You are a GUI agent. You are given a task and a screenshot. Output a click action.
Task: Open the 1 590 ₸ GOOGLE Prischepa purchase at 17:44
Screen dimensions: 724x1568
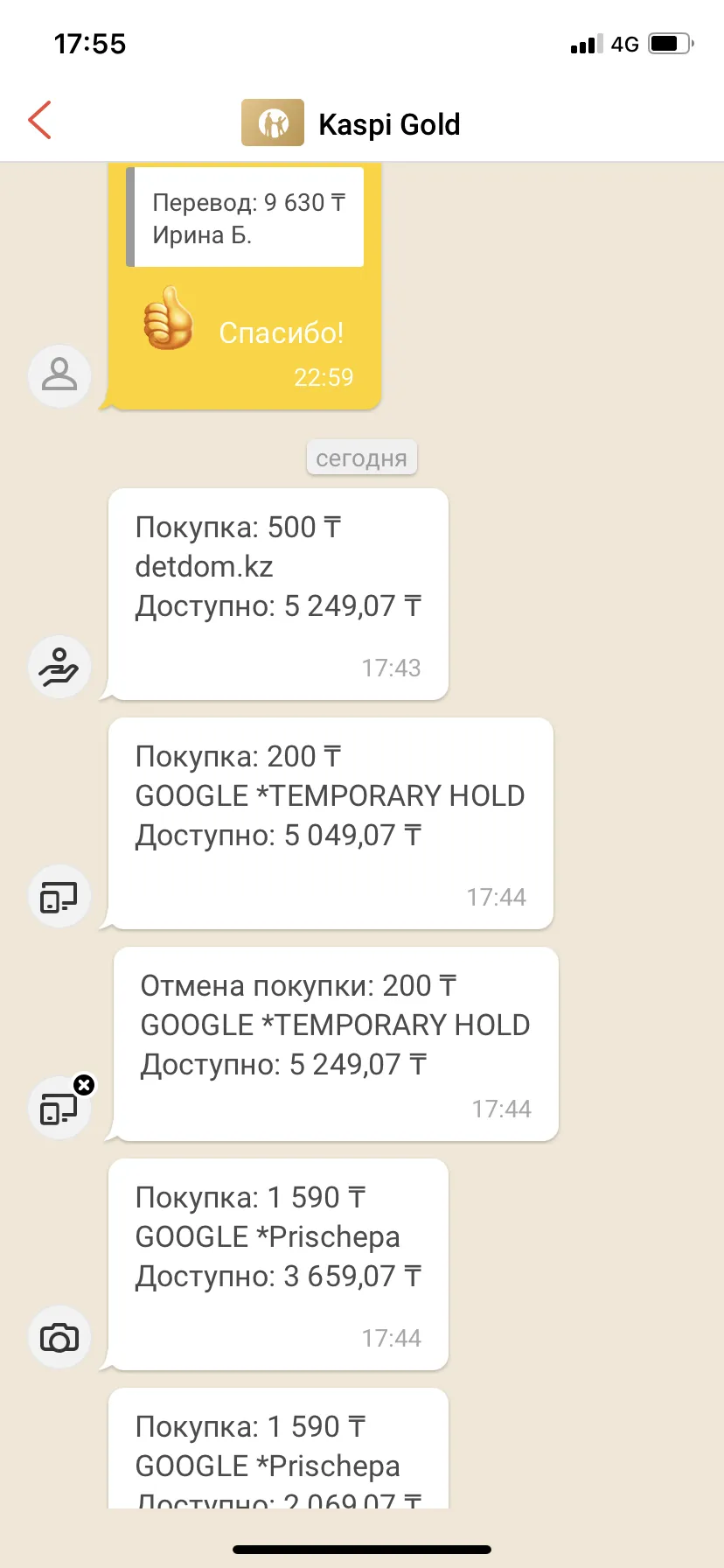(x=278, y=1264)
